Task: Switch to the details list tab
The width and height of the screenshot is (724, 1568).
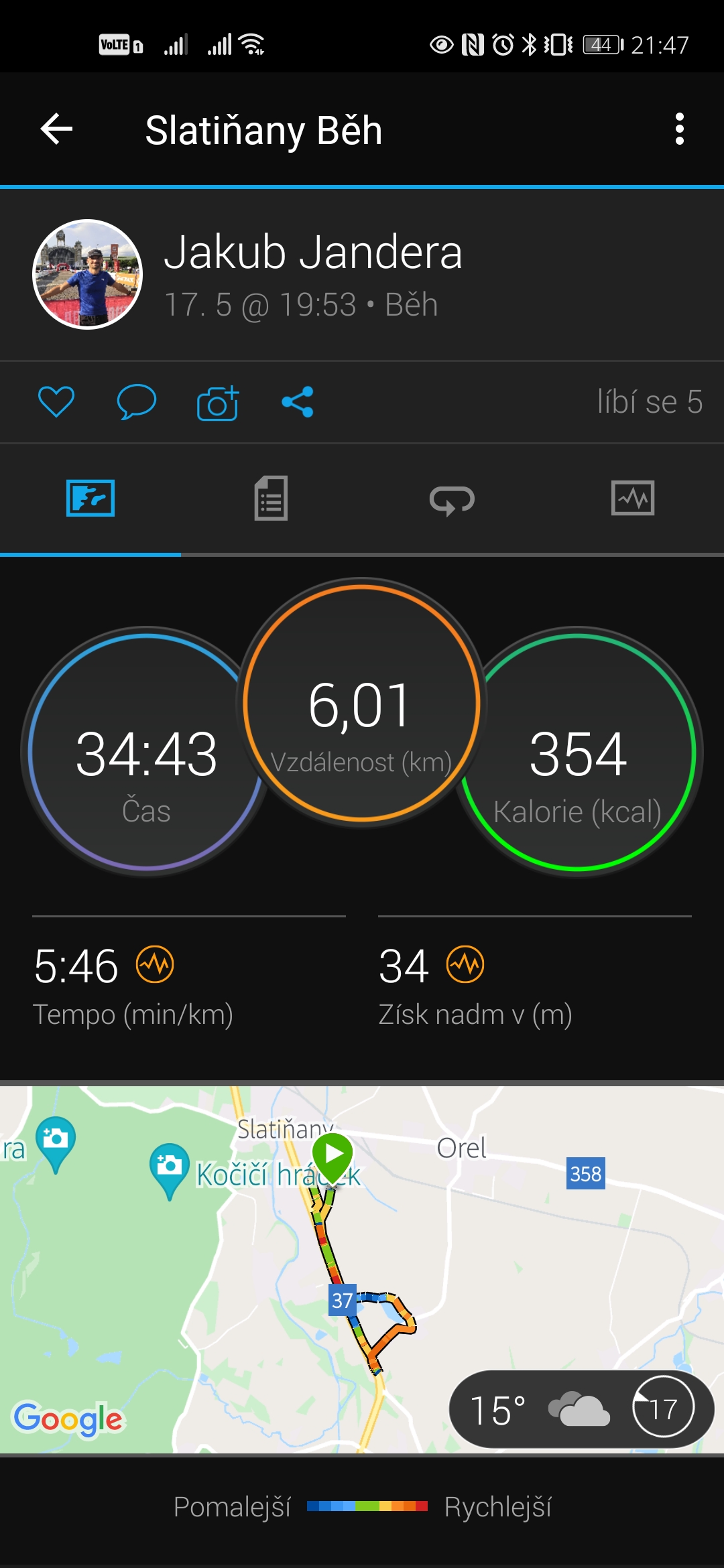Action: click(x=271, y=498)
